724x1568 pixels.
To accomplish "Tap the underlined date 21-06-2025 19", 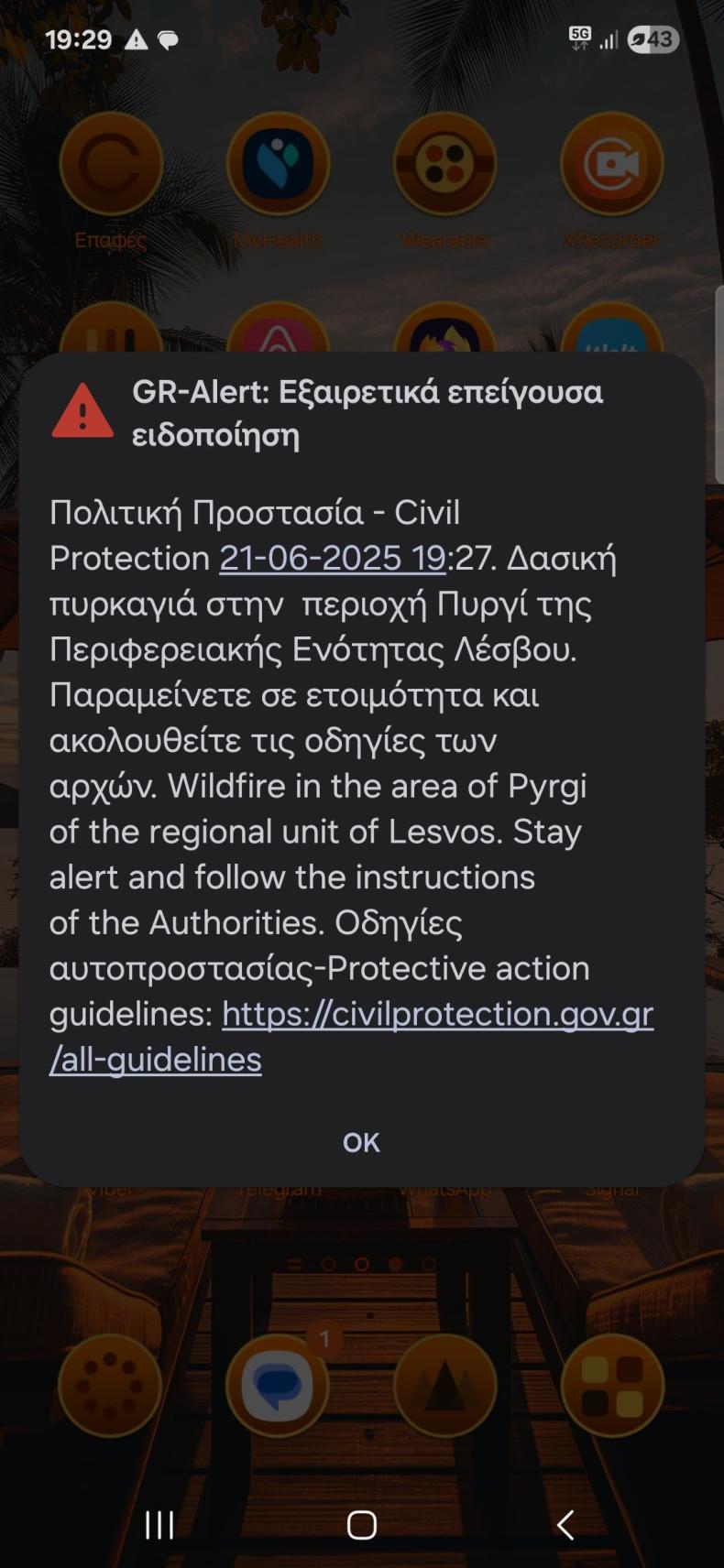I will point(333,558).
